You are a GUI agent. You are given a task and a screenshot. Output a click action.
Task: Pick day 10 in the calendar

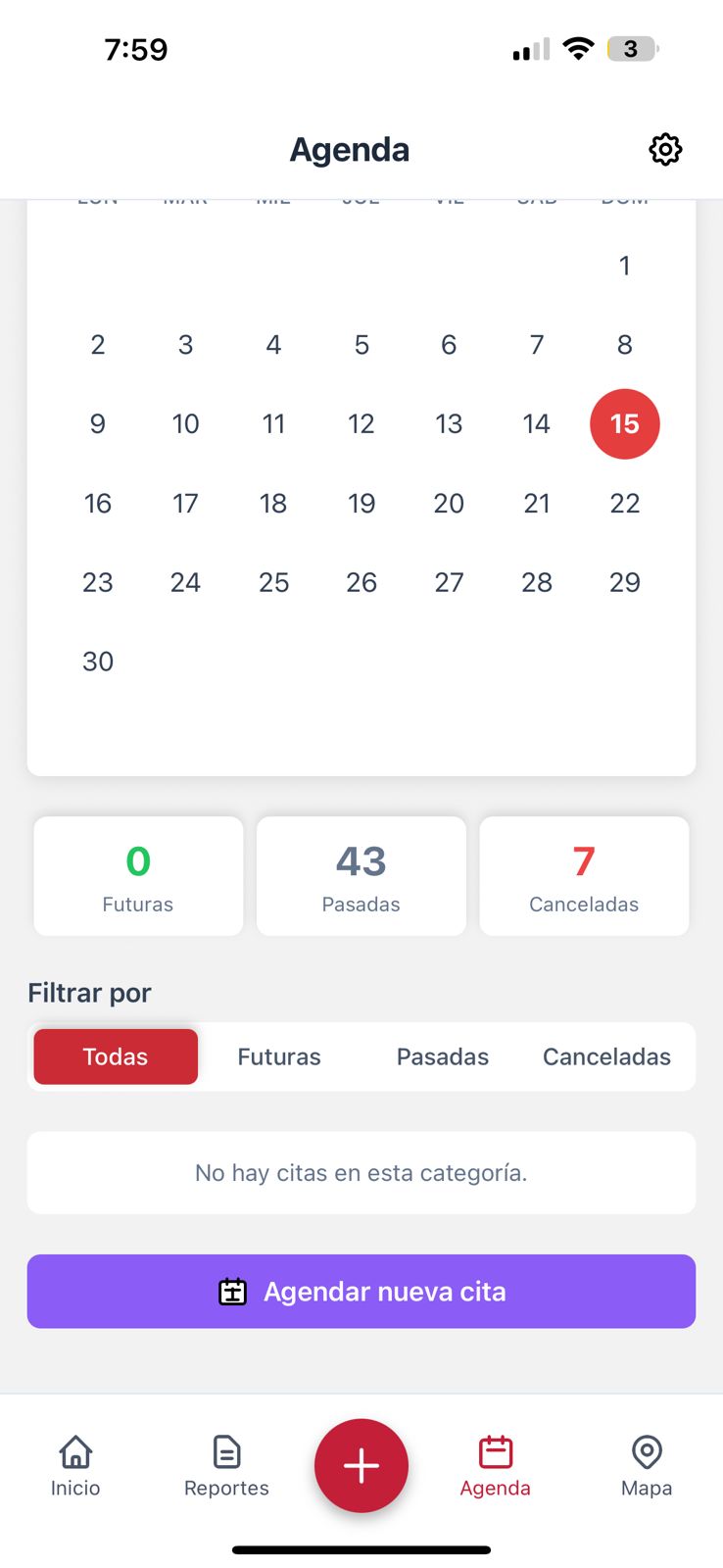pos(185,424)
